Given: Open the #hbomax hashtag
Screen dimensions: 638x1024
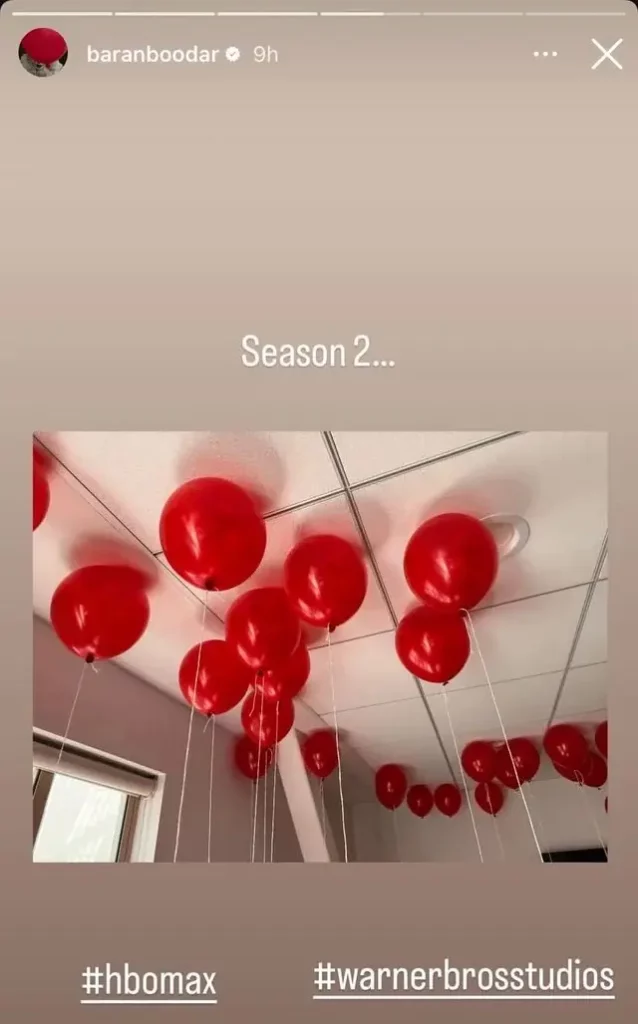Looking at the screenshot, I should pos(149,981).
